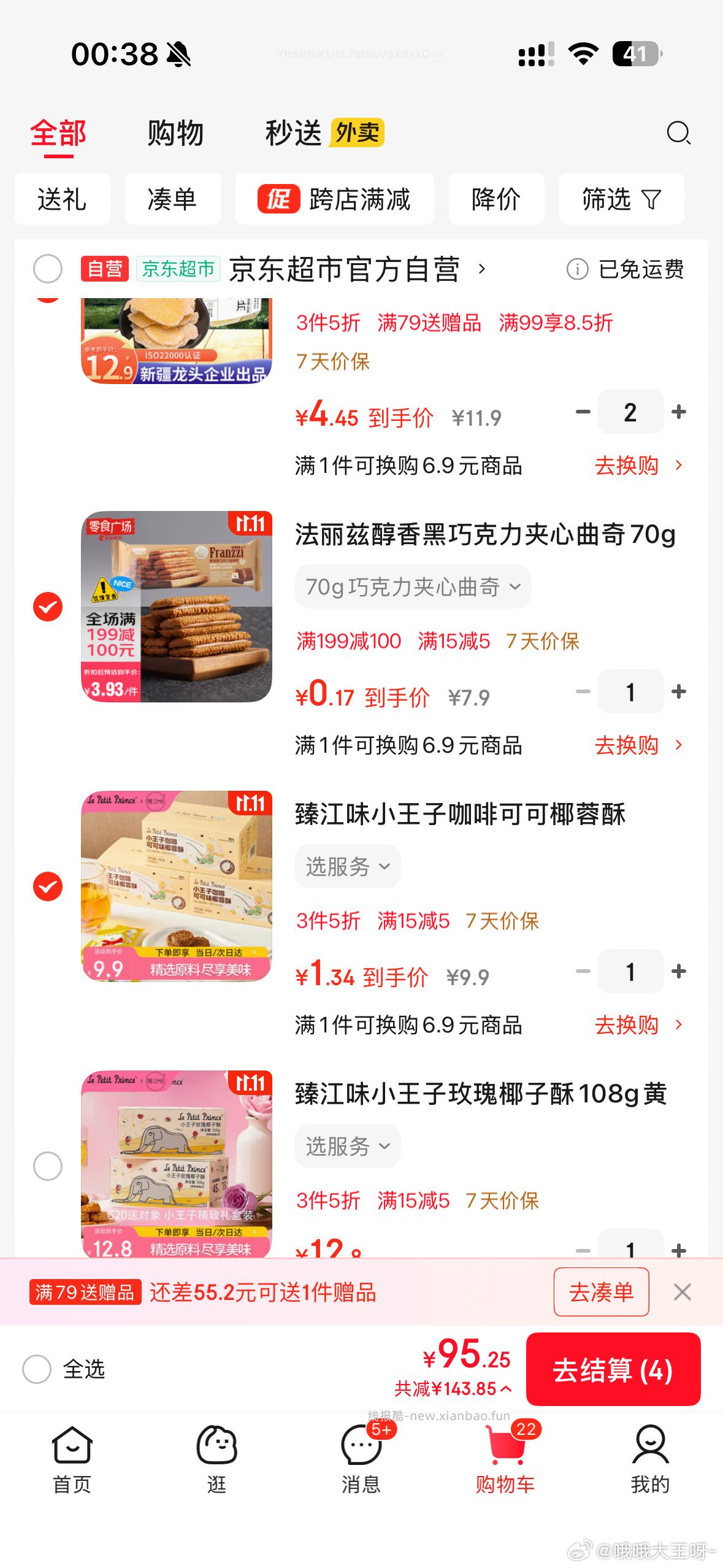This screenshot has width=723, height=1568.
Task: Select the 凑单 filter chip
Action: [172, 199]
